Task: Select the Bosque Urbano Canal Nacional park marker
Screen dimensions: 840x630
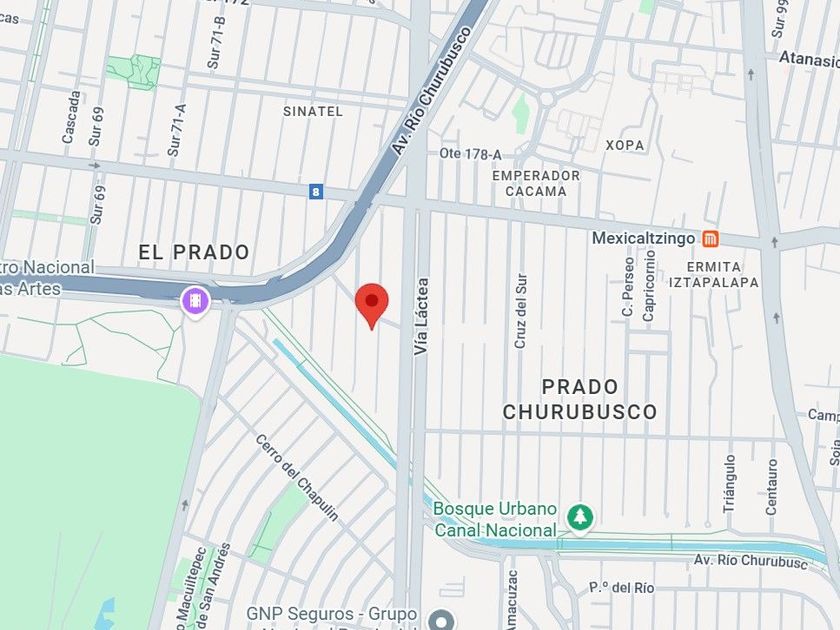Action: pos(579,517)
